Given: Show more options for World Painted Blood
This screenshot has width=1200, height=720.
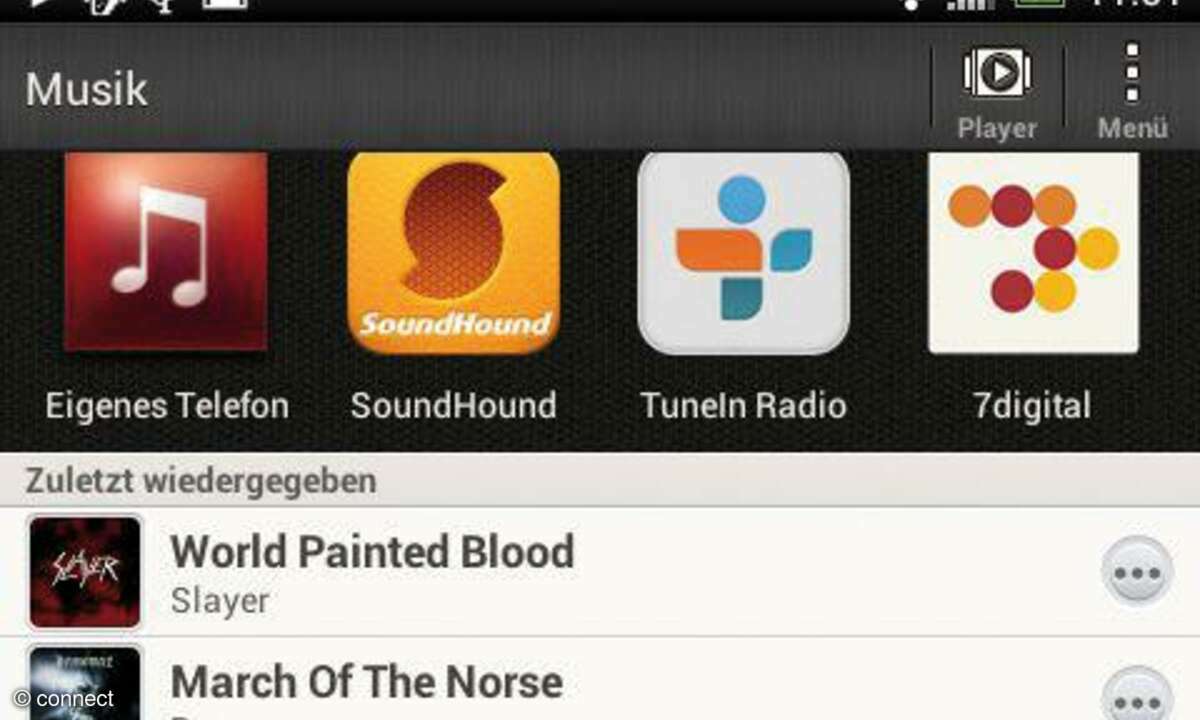Looking at the screenshot, I should tap(1137, 573).
